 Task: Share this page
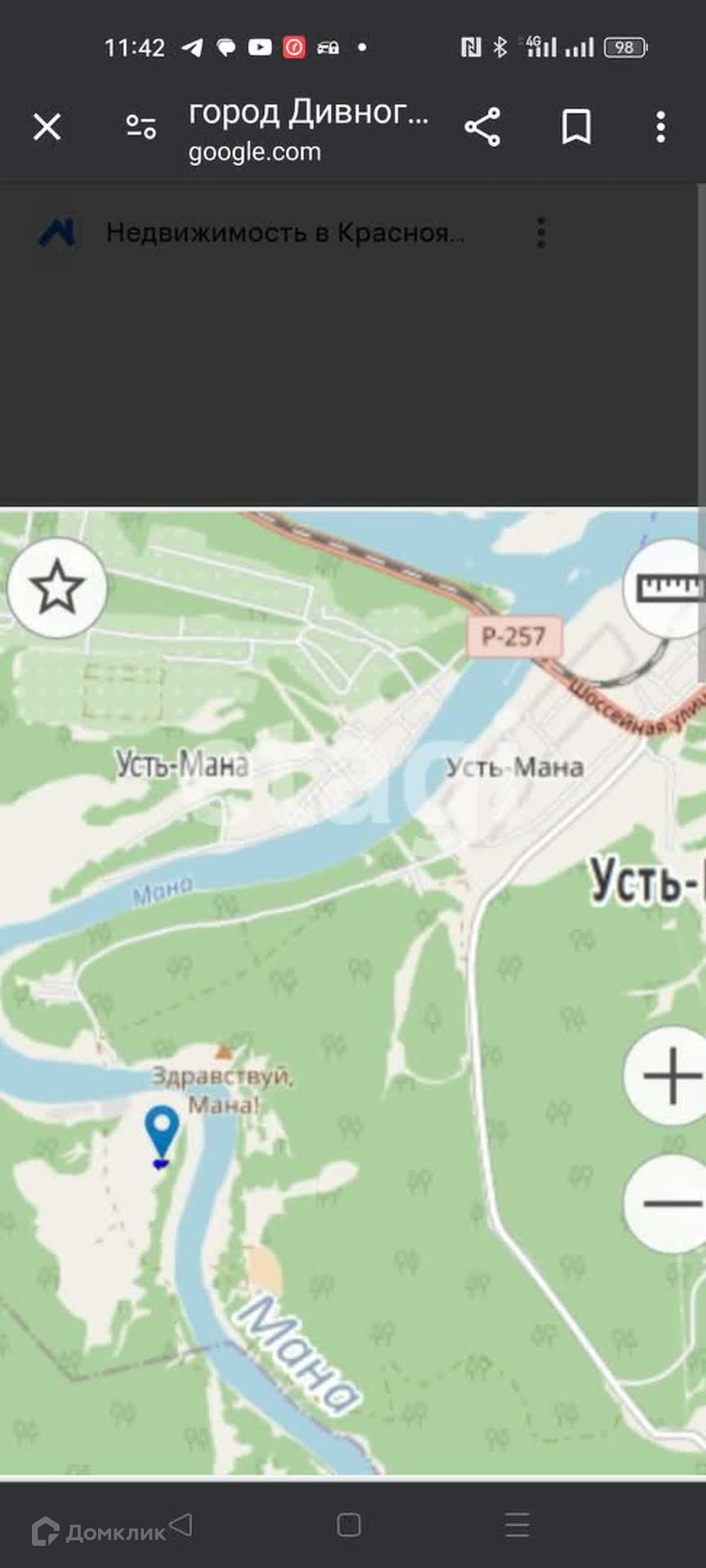pos(482,127)
